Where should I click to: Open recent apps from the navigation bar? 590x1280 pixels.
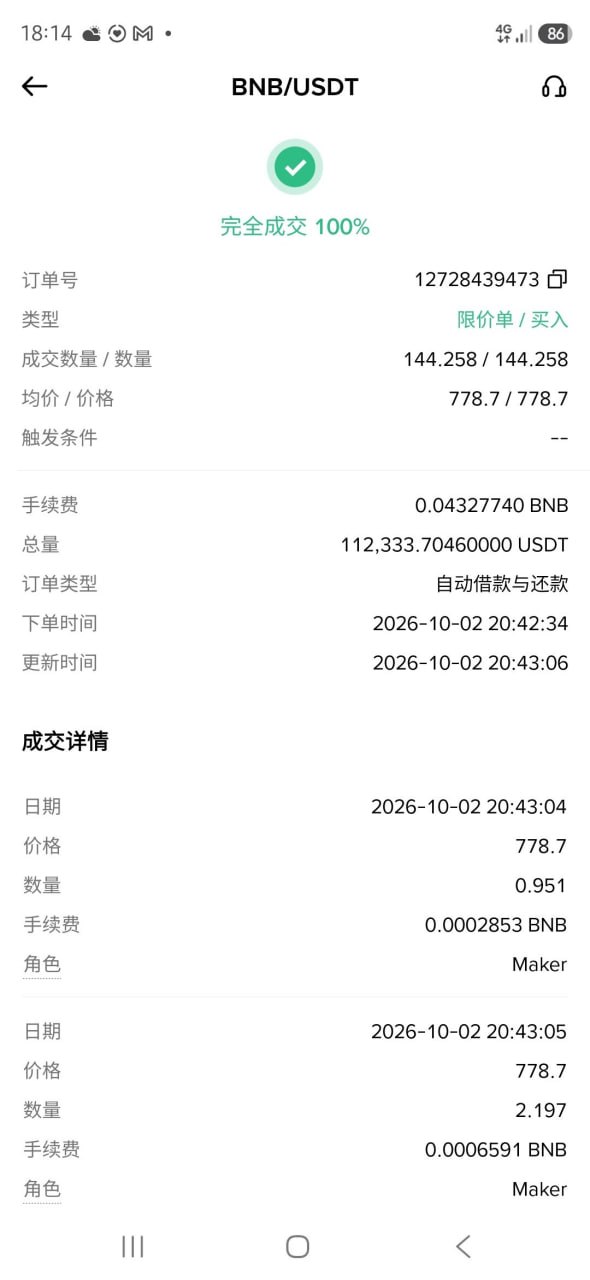[x=132, y=1246]
